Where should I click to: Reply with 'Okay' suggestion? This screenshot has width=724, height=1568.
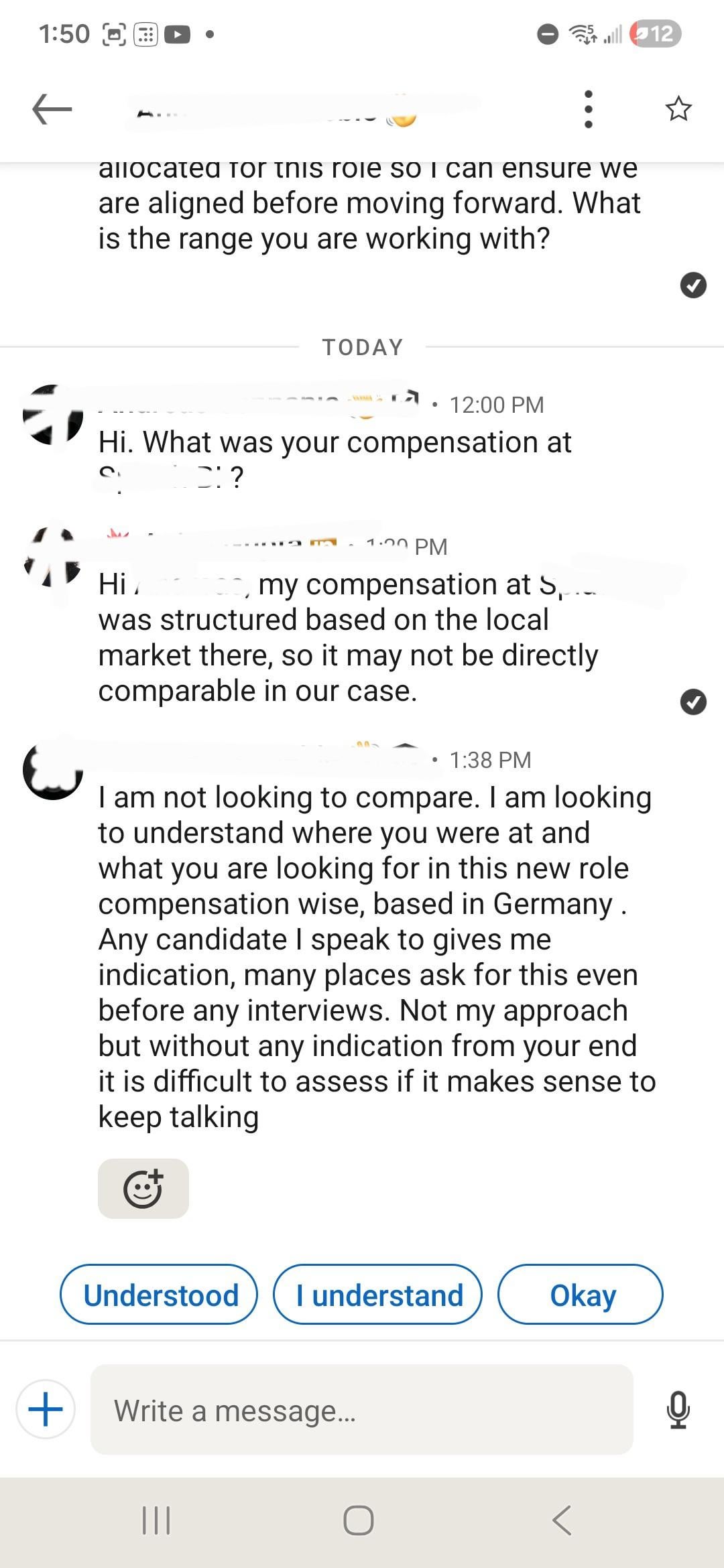click(581, 1295)
